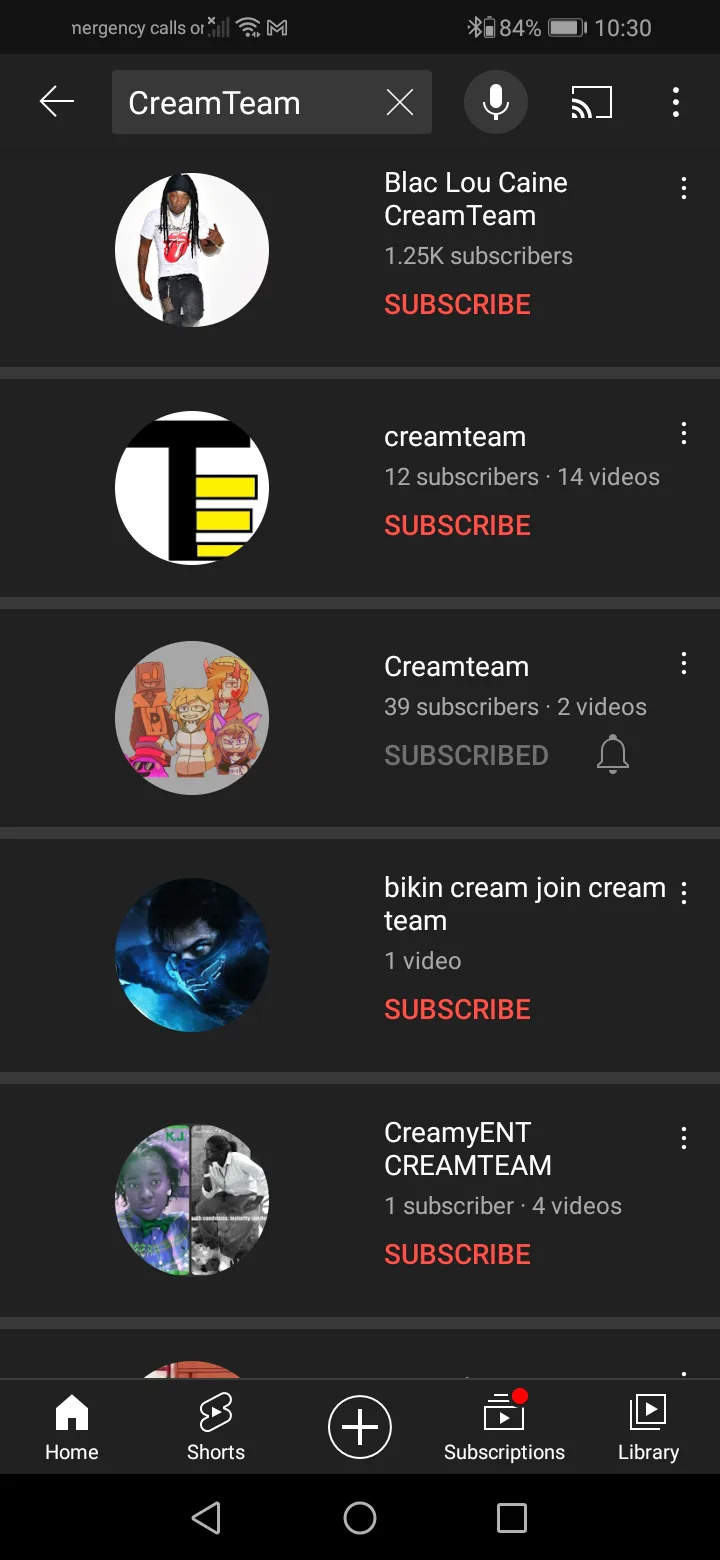Create new content with the plus button
This screenshot has width=720, height=1560.
[360, 1427]
